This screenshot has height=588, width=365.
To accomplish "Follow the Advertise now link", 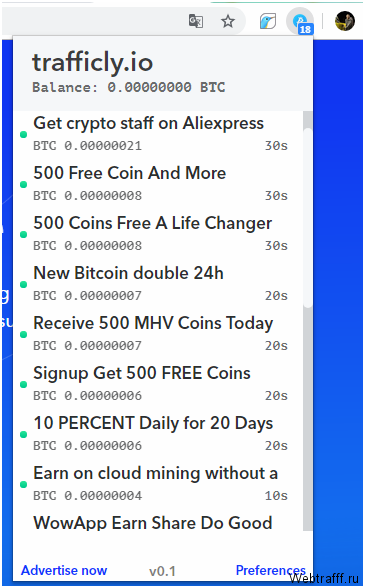I will [64, 570].
